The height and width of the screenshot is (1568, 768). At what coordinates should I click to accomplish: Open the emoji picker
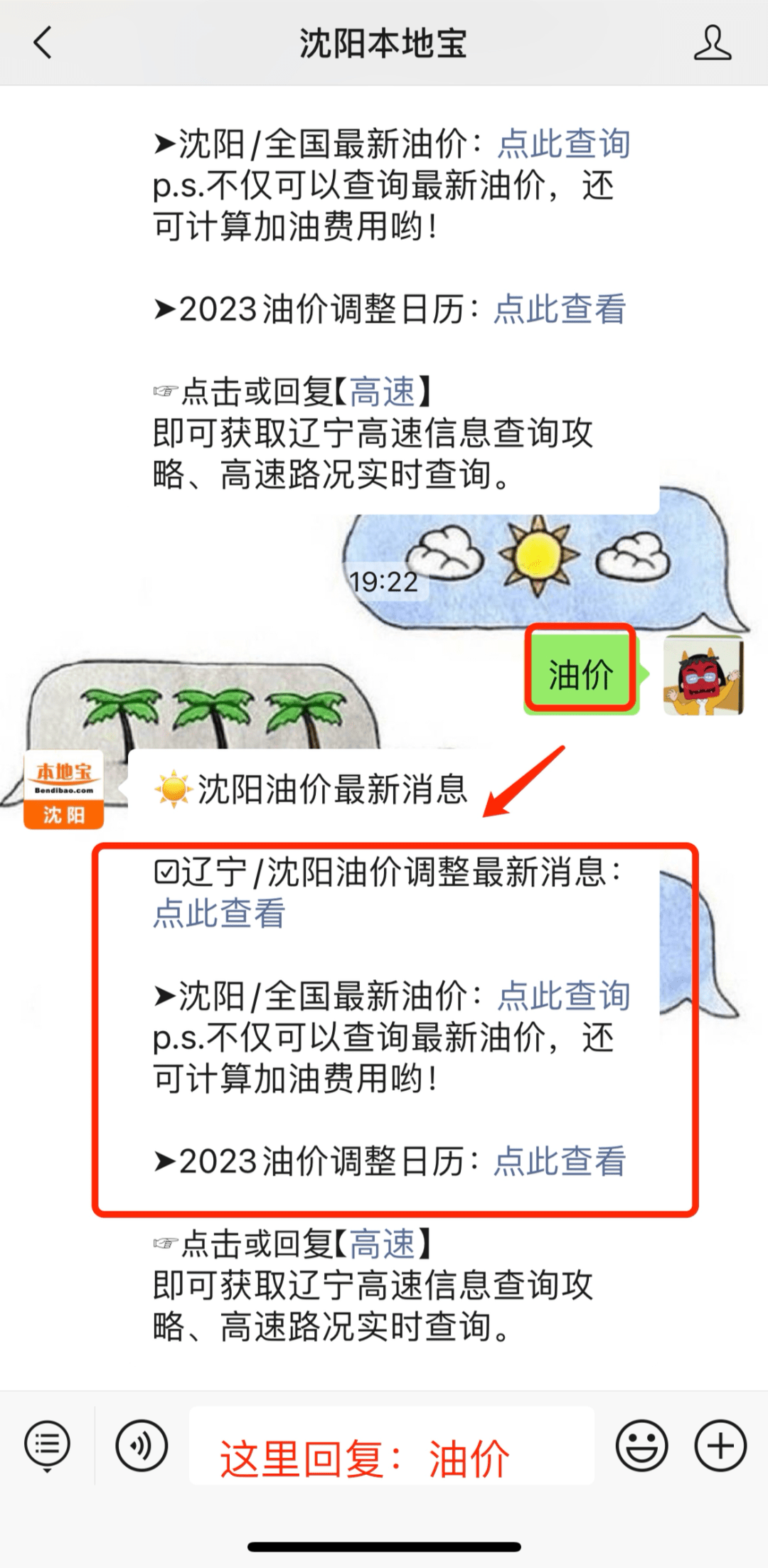tap(641, 1446)
